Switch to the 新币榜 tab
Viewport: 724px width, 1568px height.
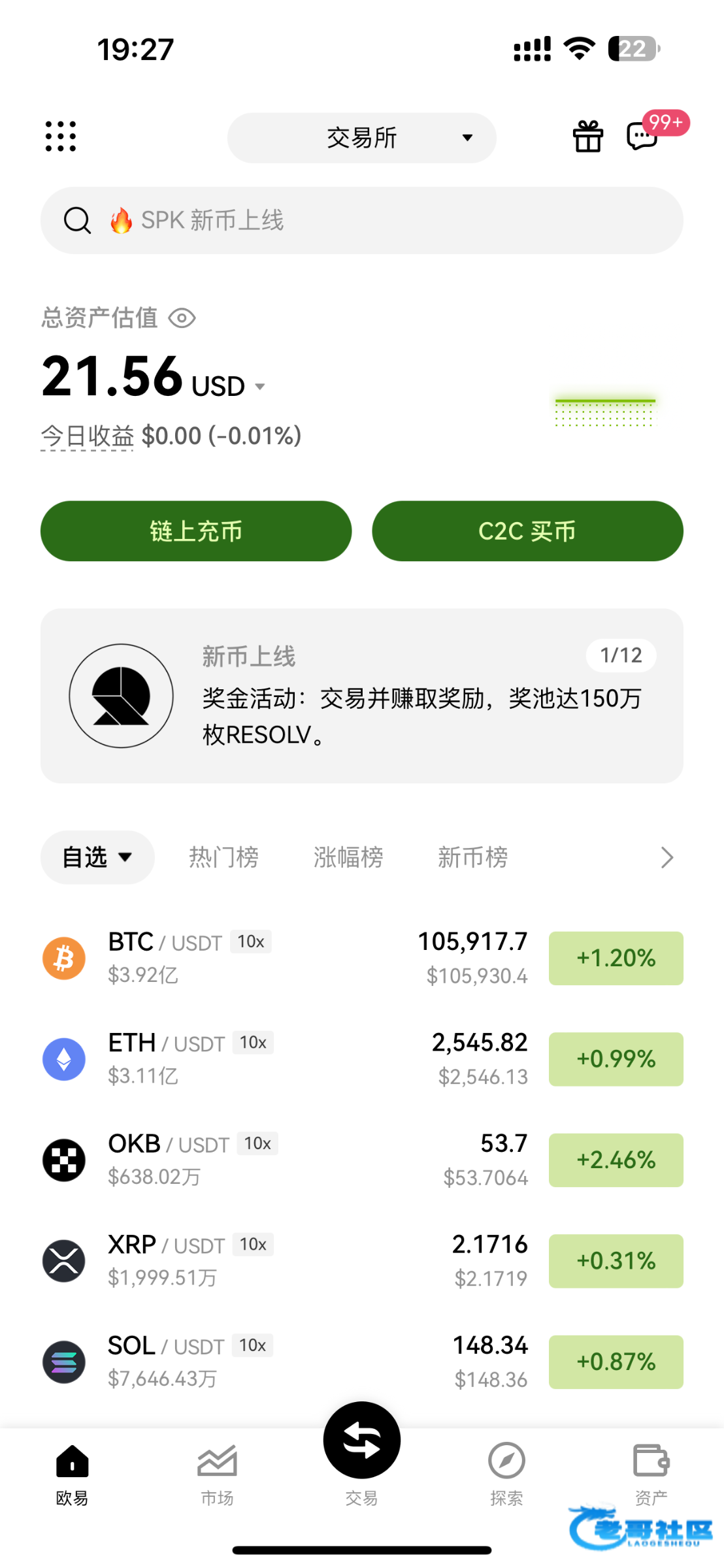click(x=472, y=857)
